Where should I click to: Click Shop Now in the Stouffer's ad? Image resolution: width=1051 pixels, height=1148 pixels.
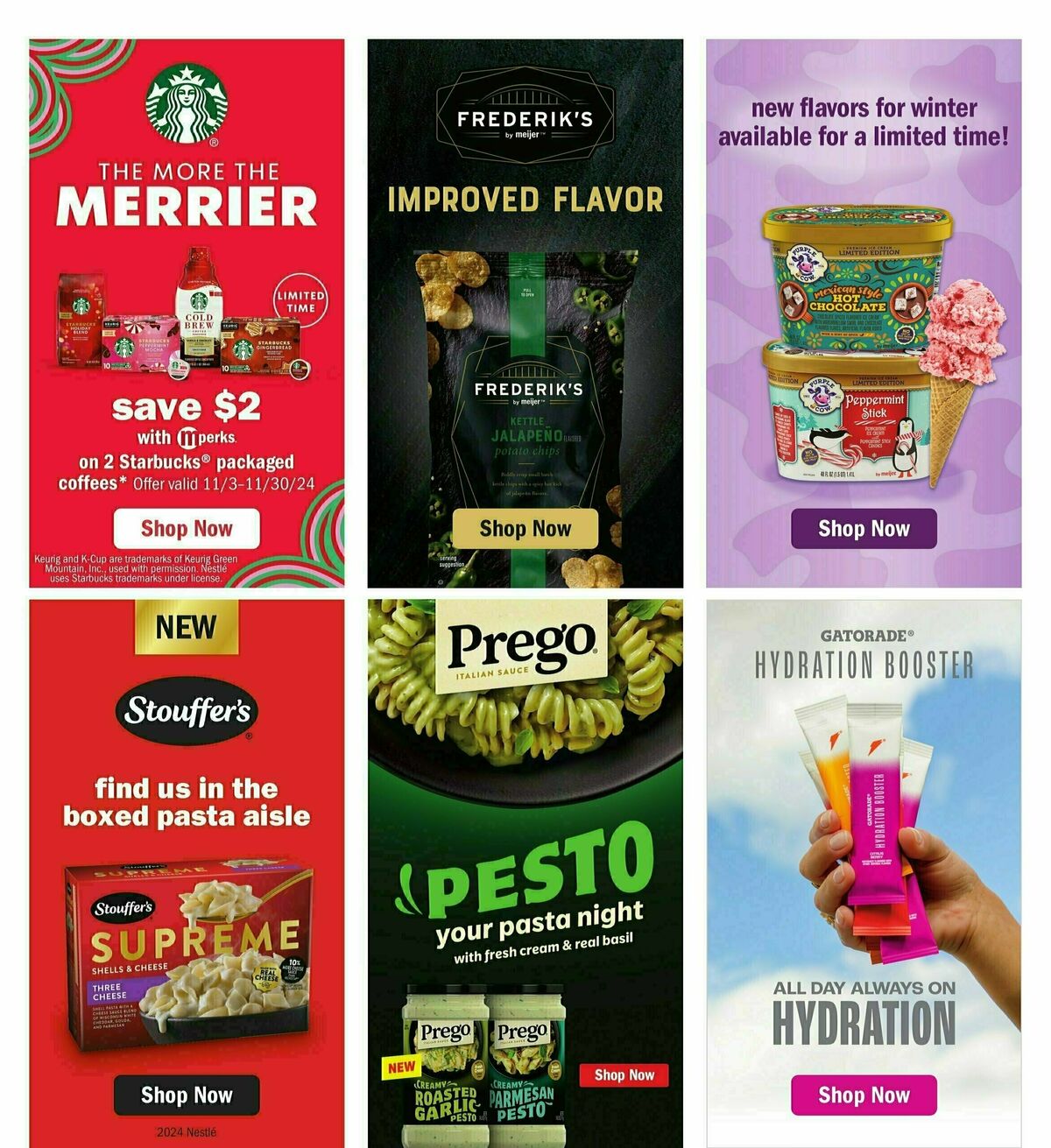point(187,1095)
